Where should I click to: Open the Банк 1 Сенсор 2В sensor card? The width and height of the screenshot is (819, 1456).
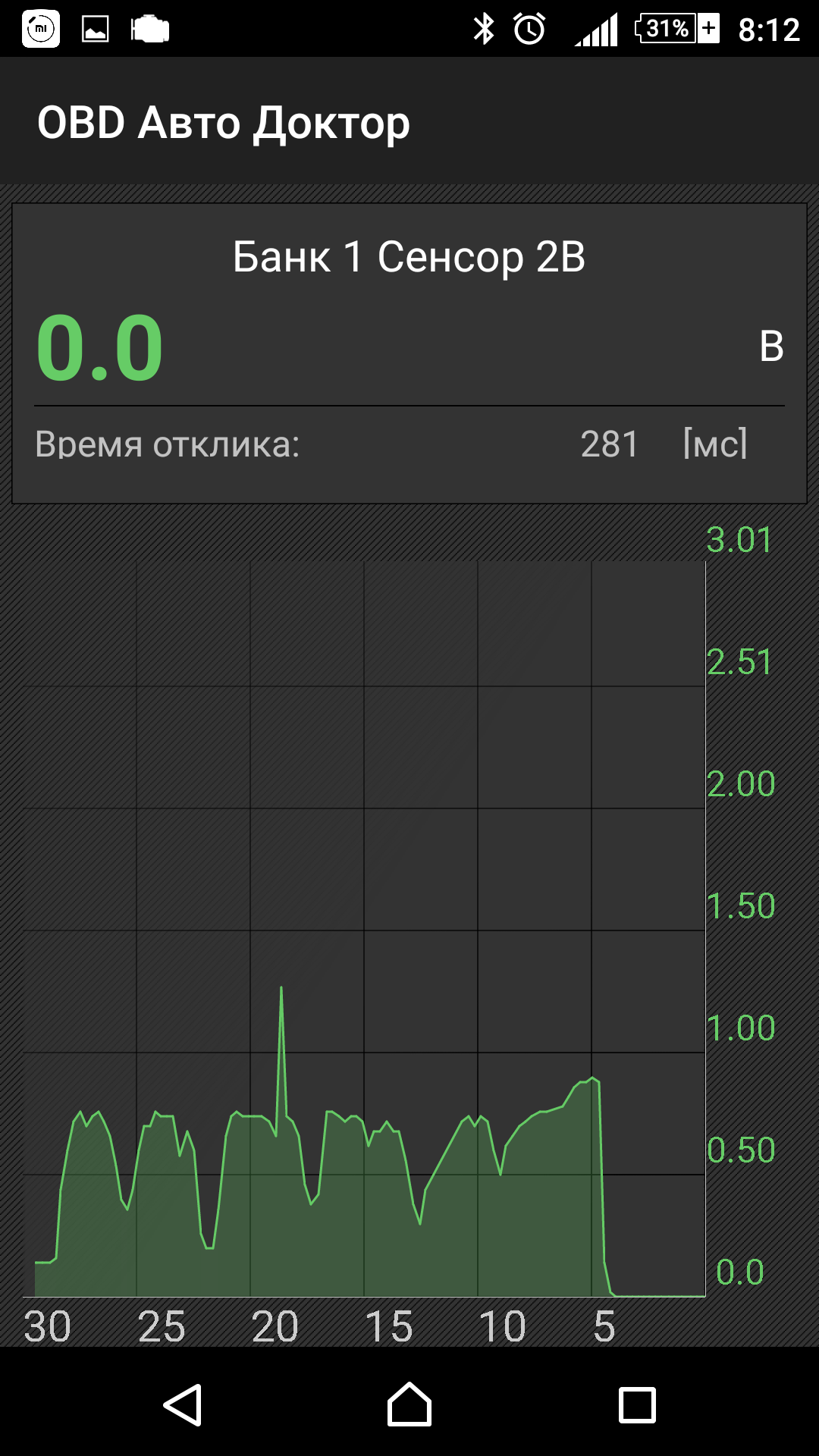click(x=409, y=353)
